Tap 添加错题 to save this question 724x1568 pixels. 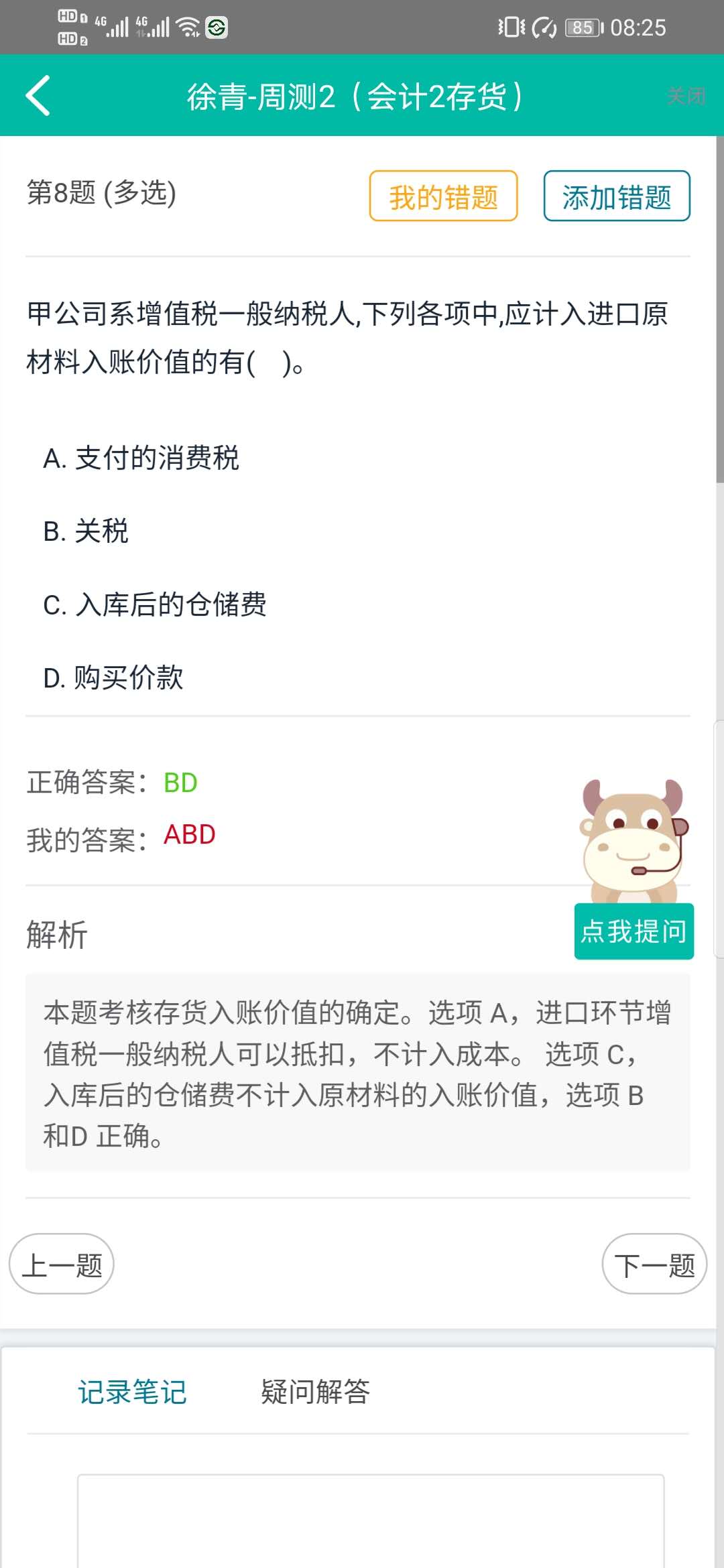[616, 196]
